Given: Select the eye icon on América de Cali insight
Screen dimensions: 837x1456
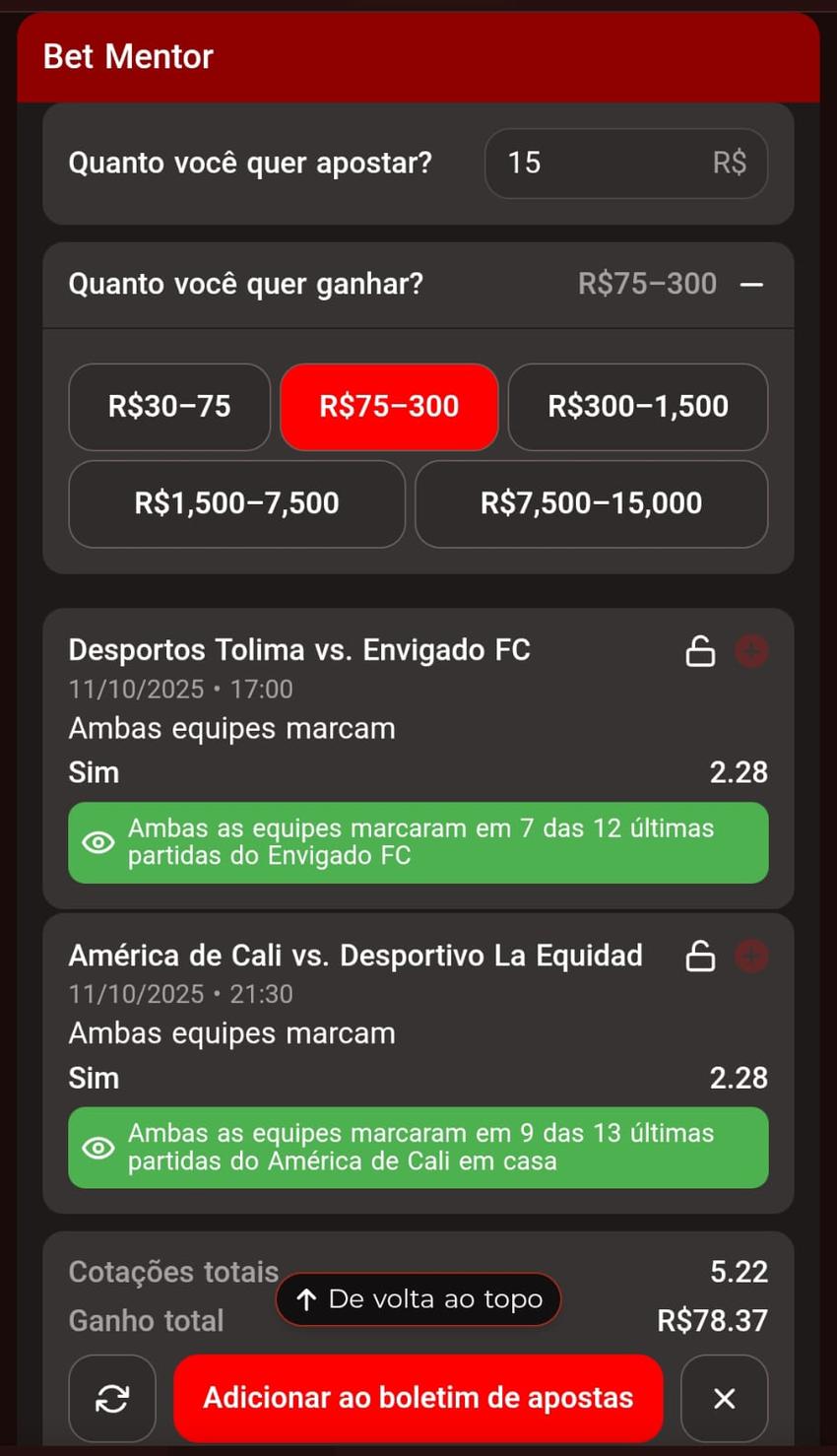Looking at the screenshot, I should (97, 1148).
